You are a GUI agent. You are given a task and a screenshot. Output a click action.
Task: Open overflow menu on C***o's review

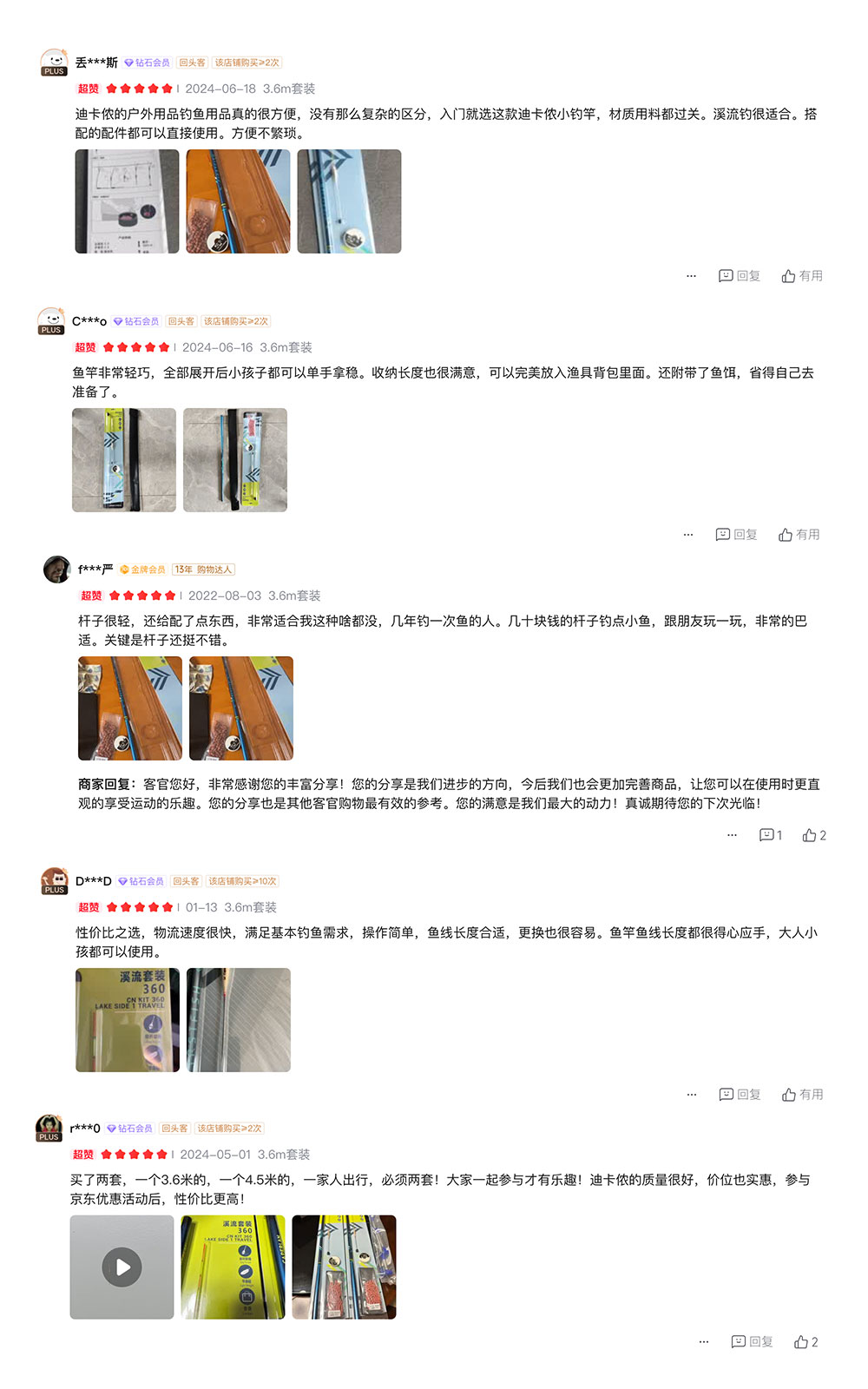click(687, 535)
